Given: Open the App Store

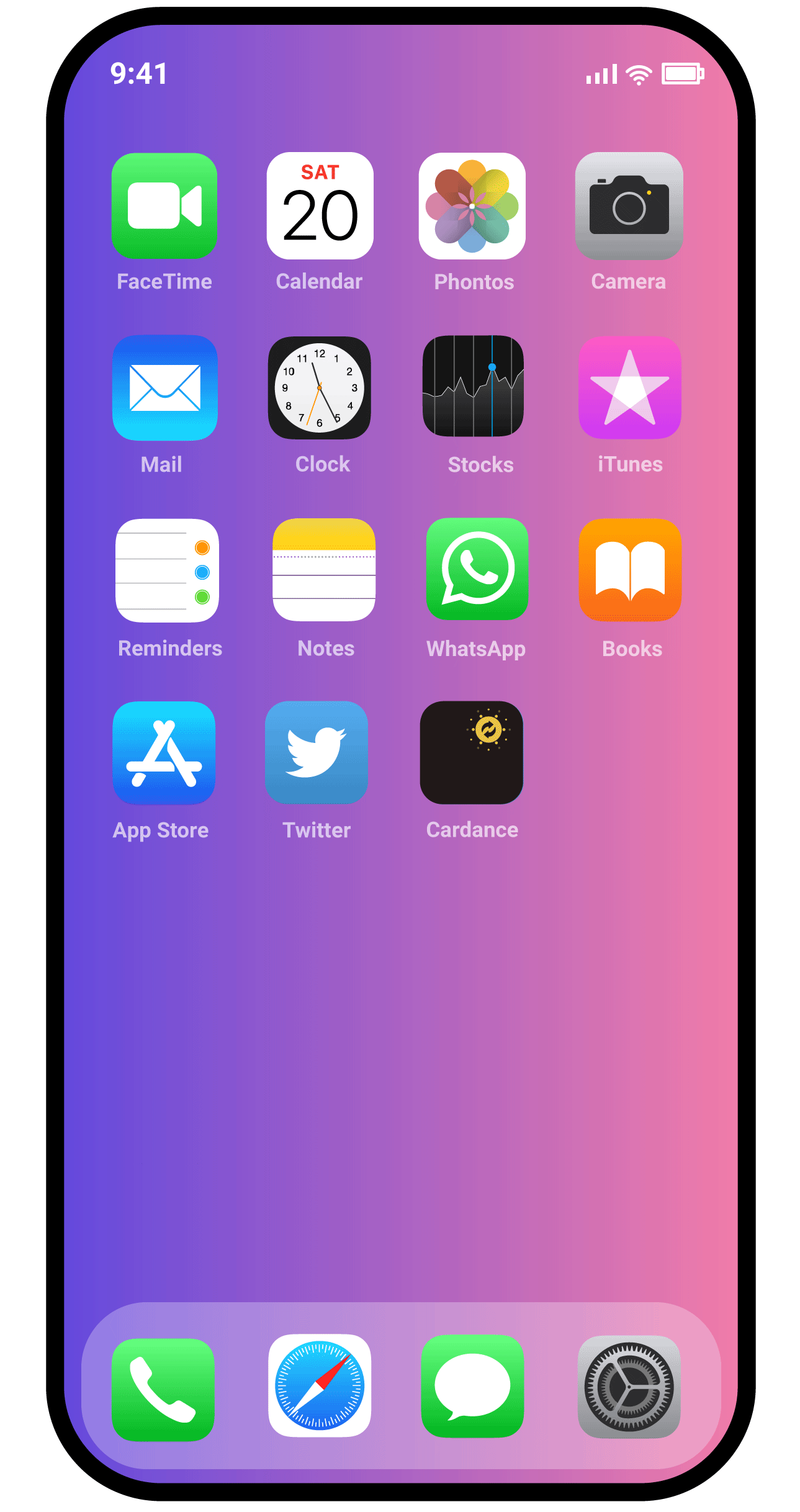Looking at the screenshot, I should point(164,753).
